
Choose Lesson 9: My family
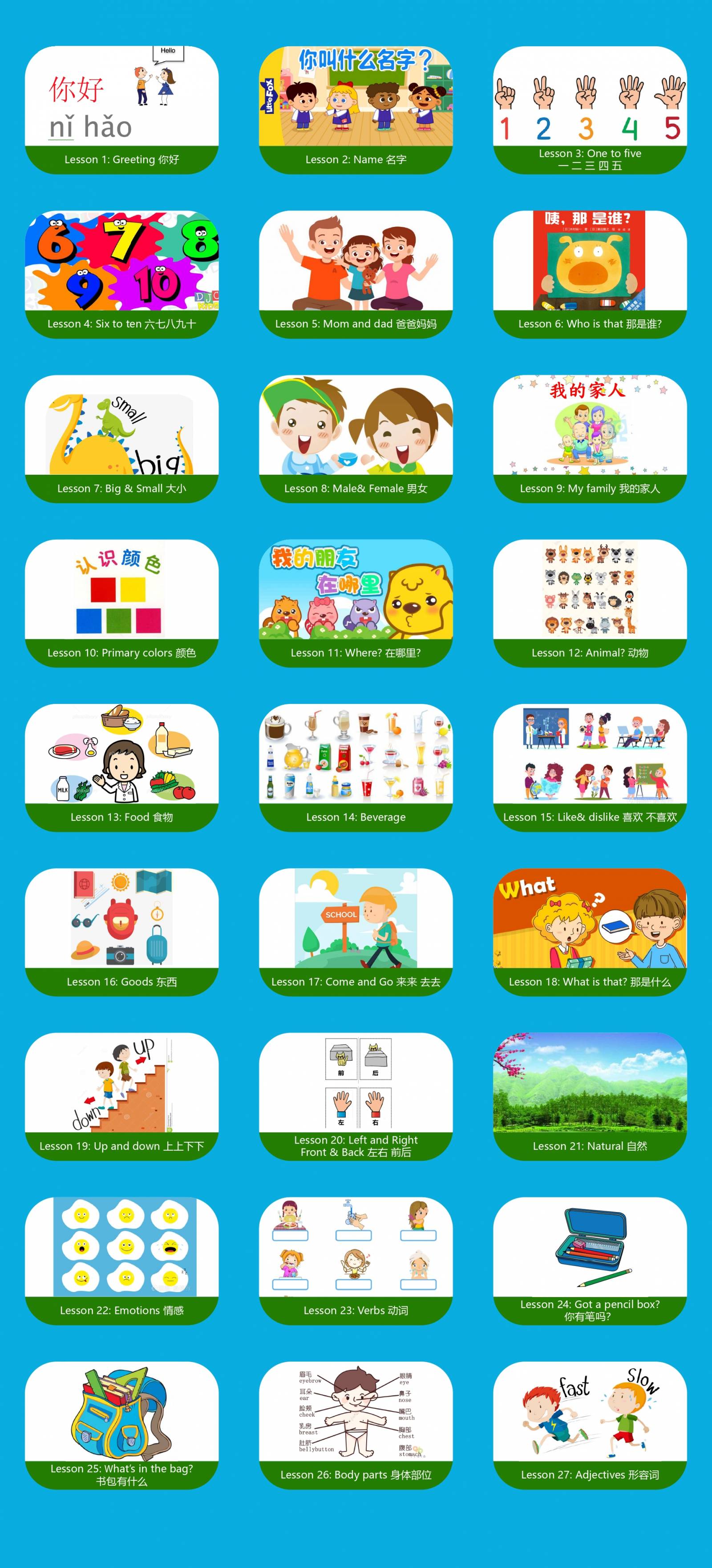click(x=589, y=439)
